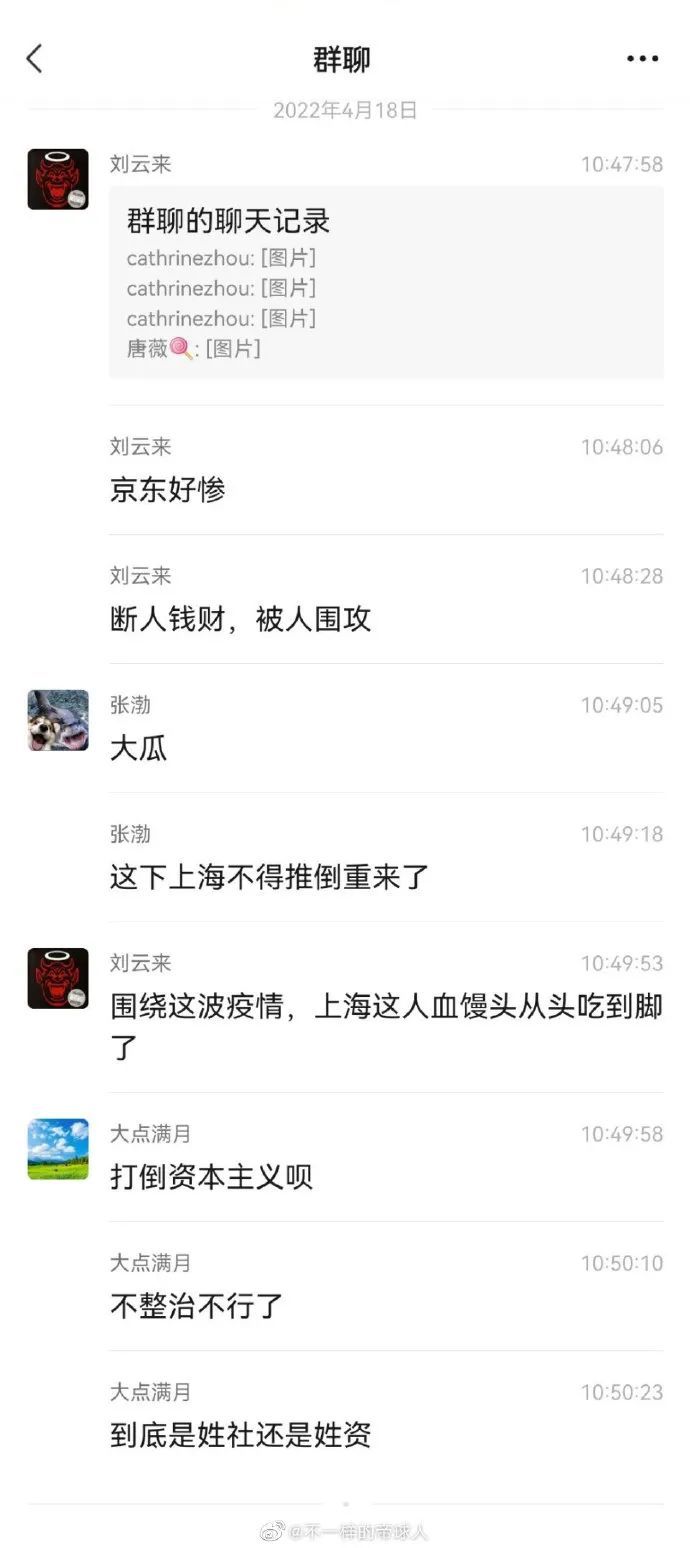Open the forwarded 群聊的聊天记录 card
Screen dimensions: 690x1548
click(x=386, y=282)
